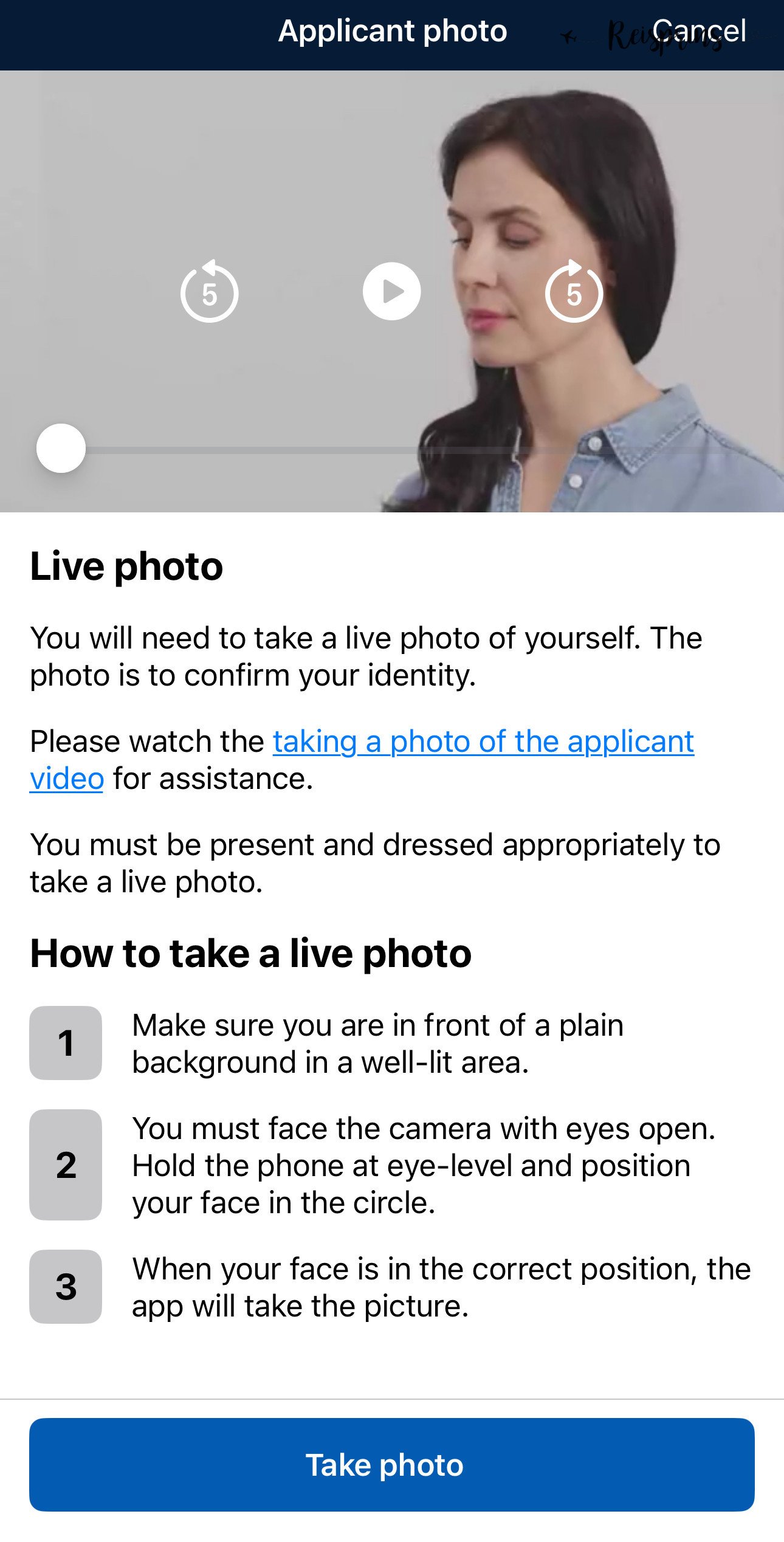Play the instructional video
The width and height of the screenshot is (784, 1542).
click(391, 292)
